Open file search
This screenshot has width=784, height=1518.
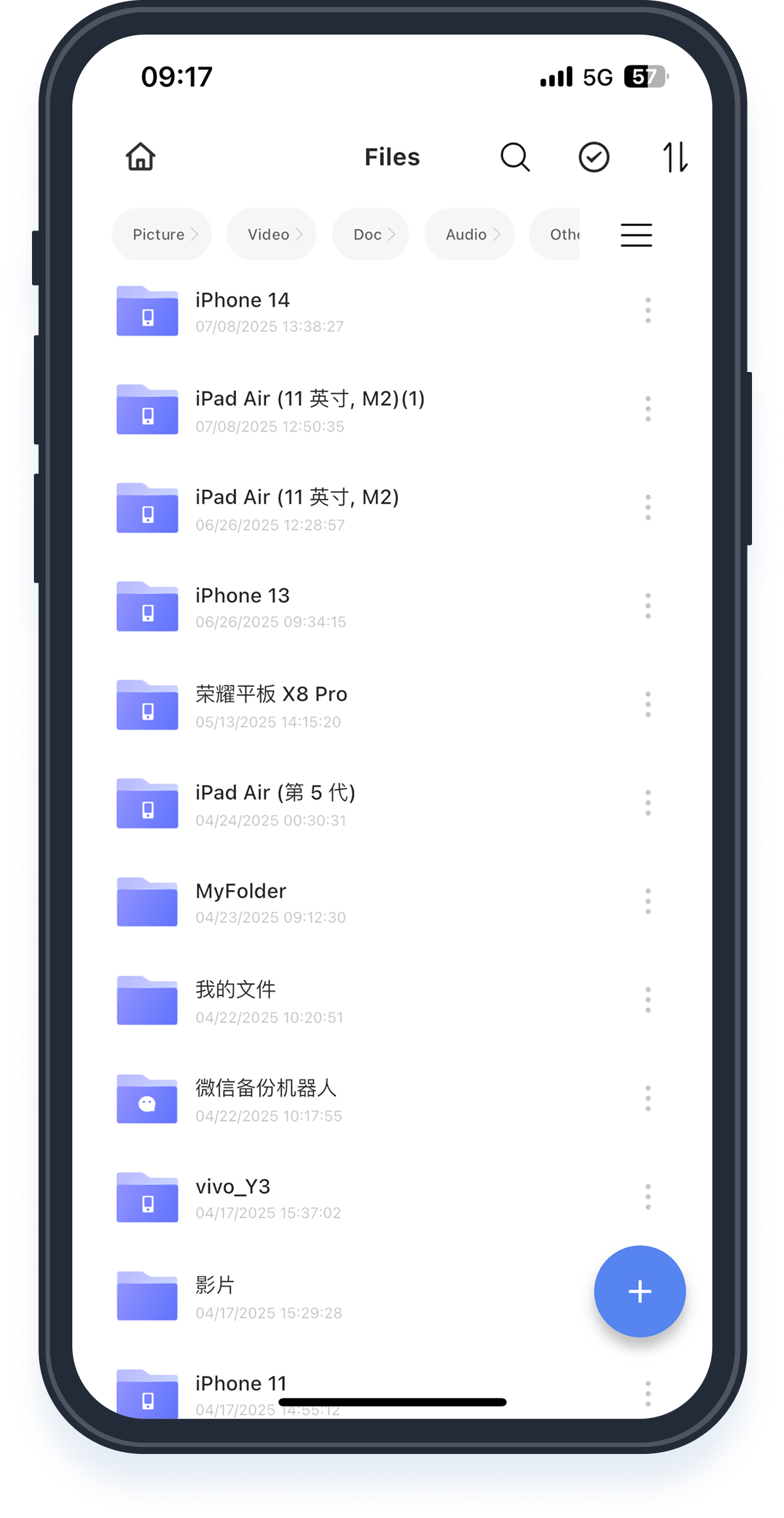tap(515, 157)
